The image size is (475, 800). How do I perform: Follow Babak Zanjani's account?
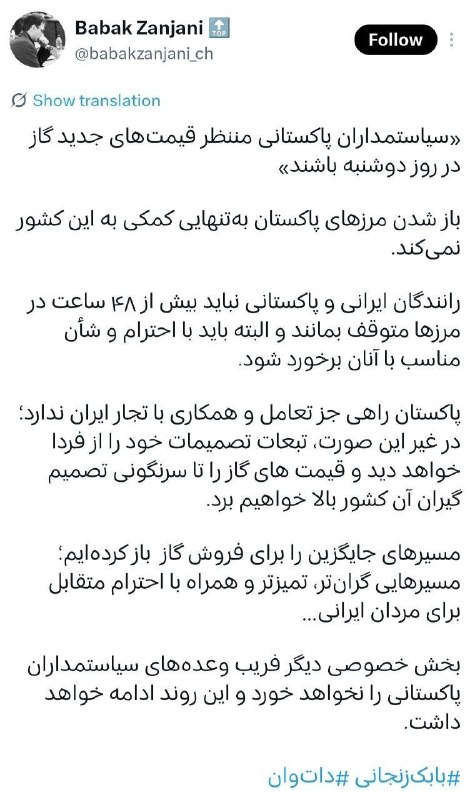pyautogui.click(x=395, y=40)
